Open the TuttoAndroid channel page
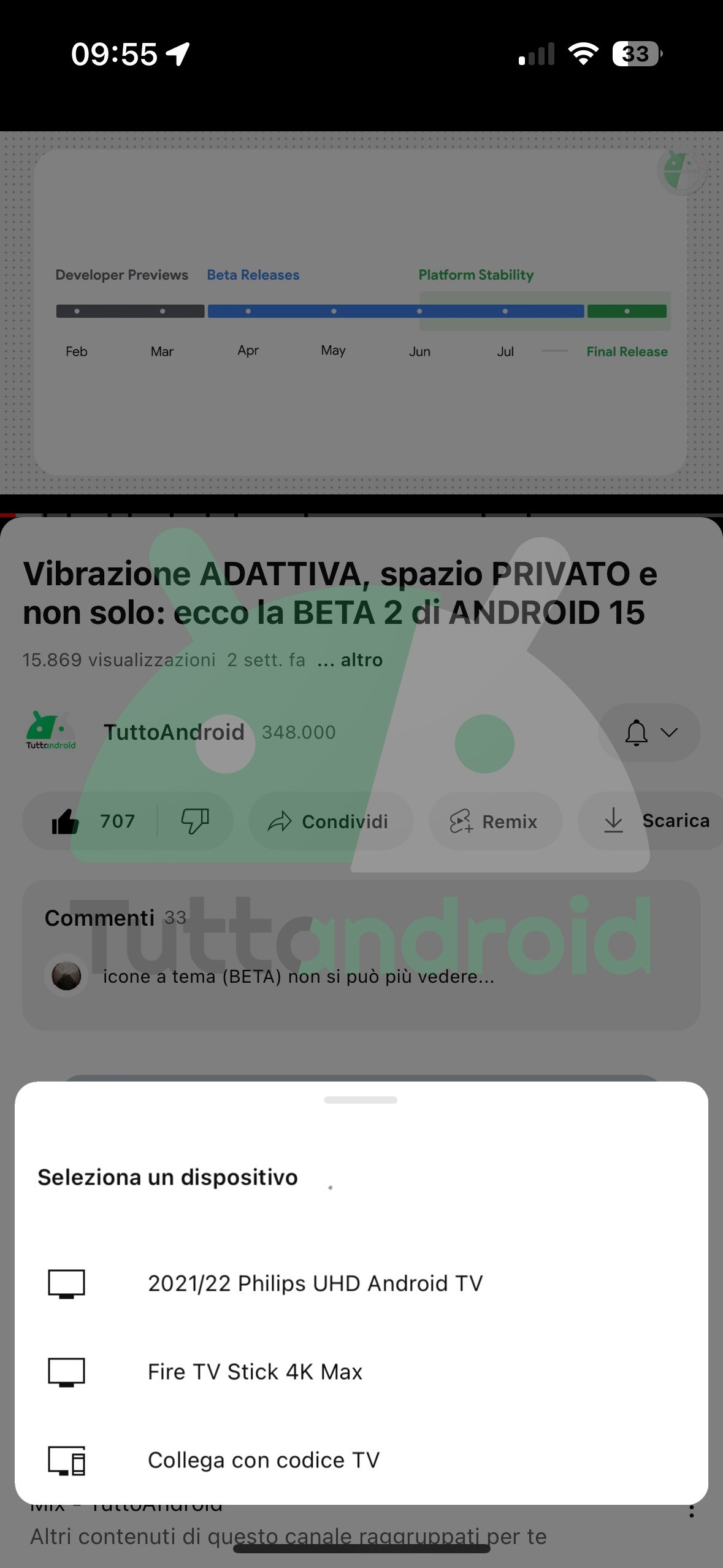 coord(174,732)
